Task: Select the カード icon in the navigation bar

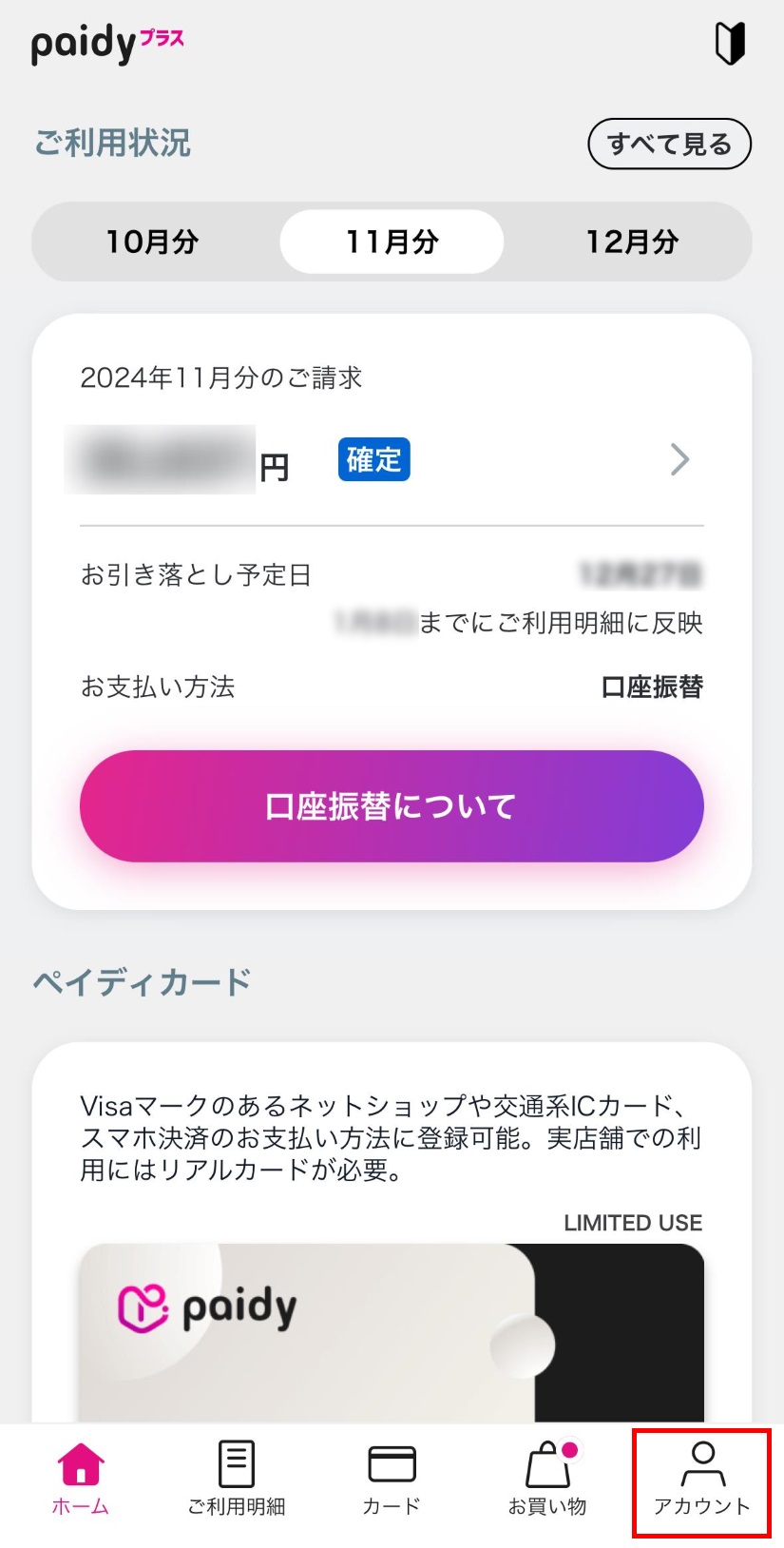Action: coord(391,1472)
